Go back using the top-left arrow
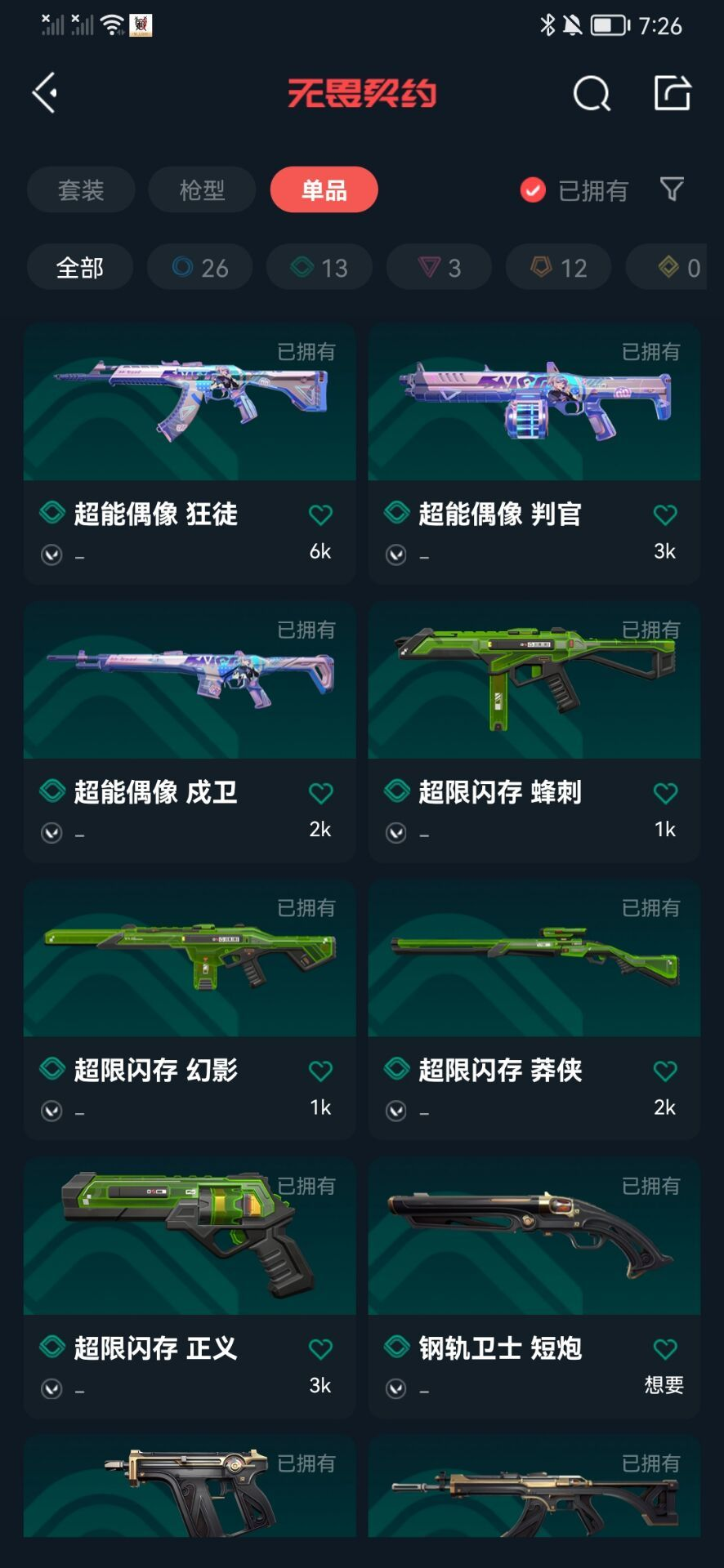724x1568 pixels. [45, 93]
